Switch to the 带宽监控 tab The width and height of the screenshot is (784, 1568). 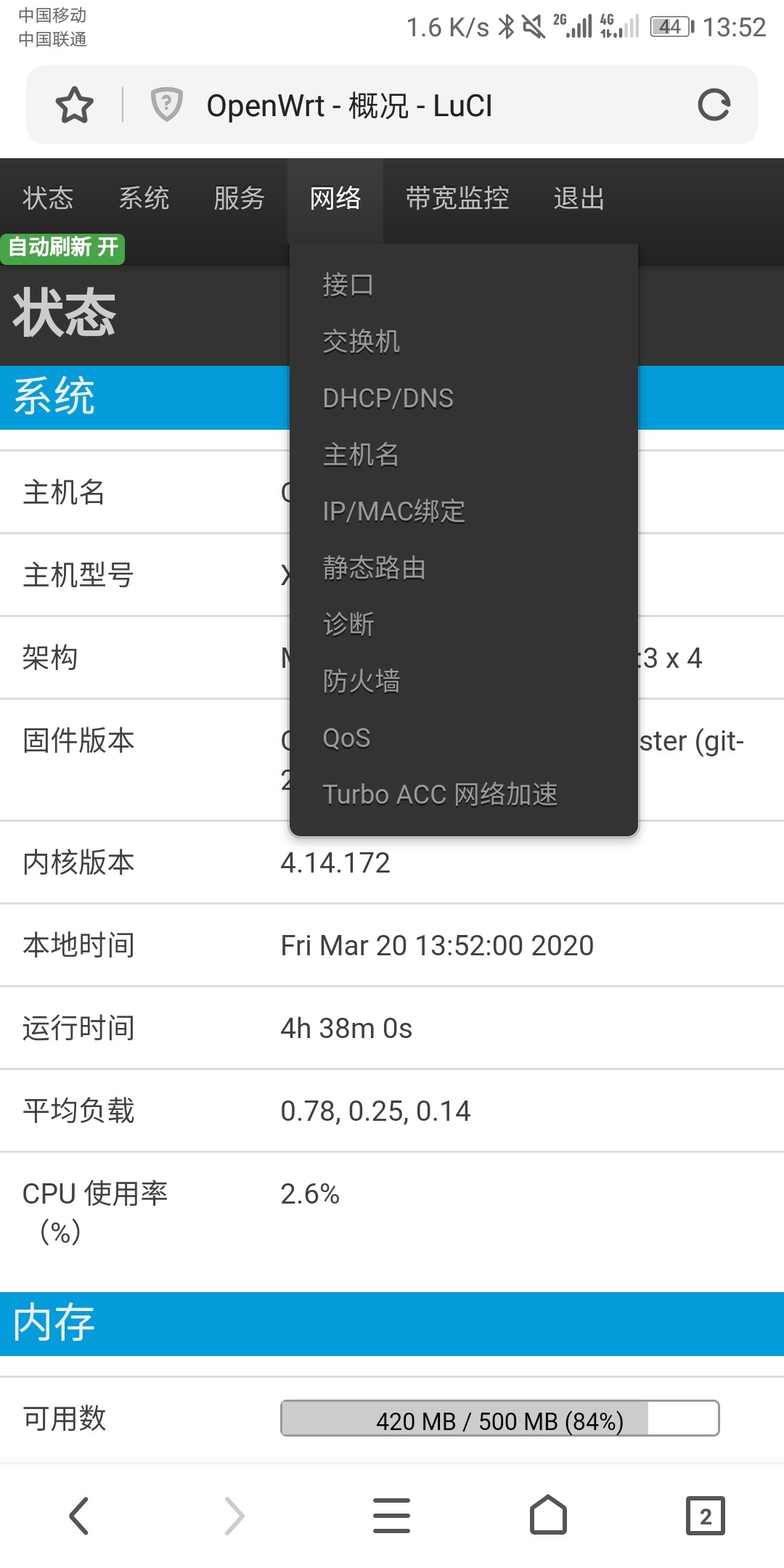click(x=457, y=197)
